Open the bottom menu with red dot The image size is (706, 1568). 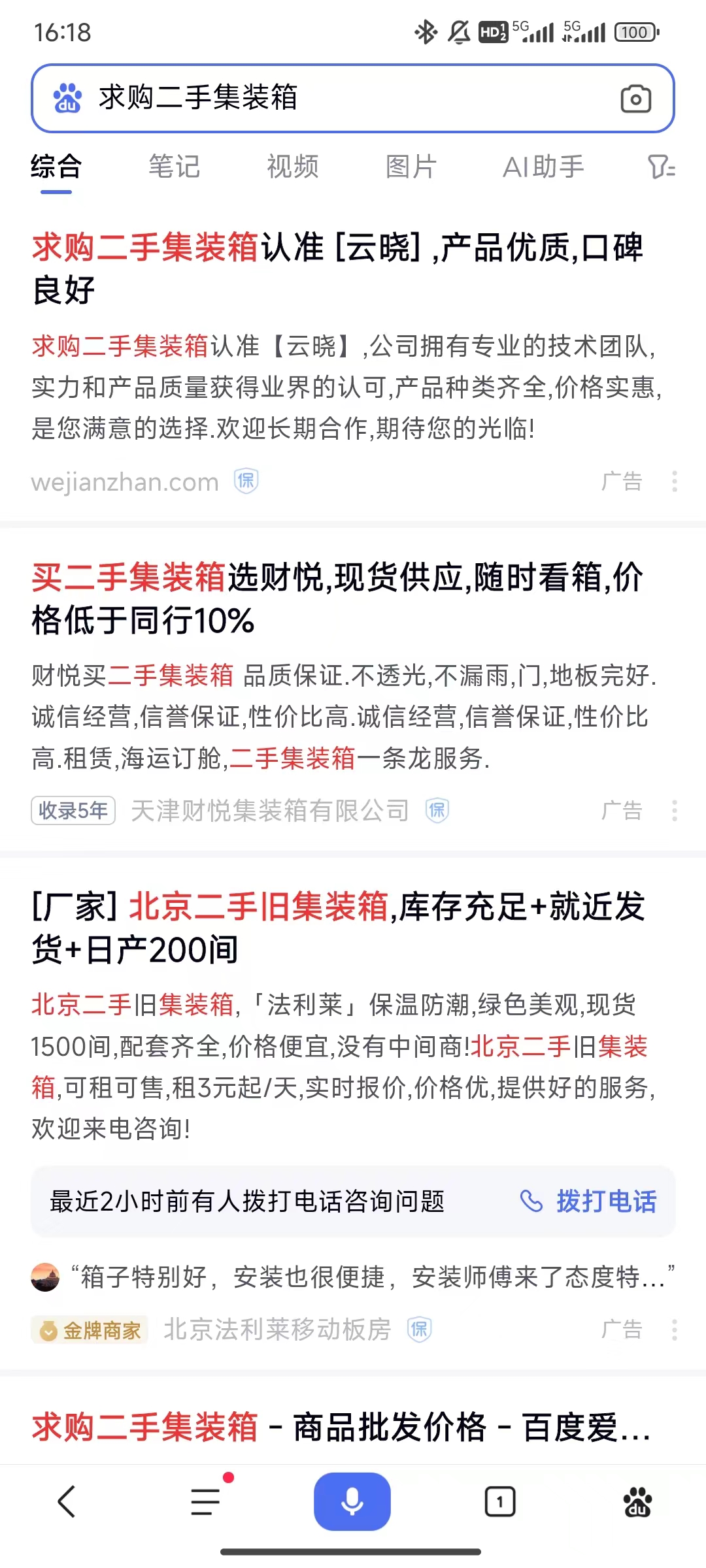click(x=206, y=1501)
